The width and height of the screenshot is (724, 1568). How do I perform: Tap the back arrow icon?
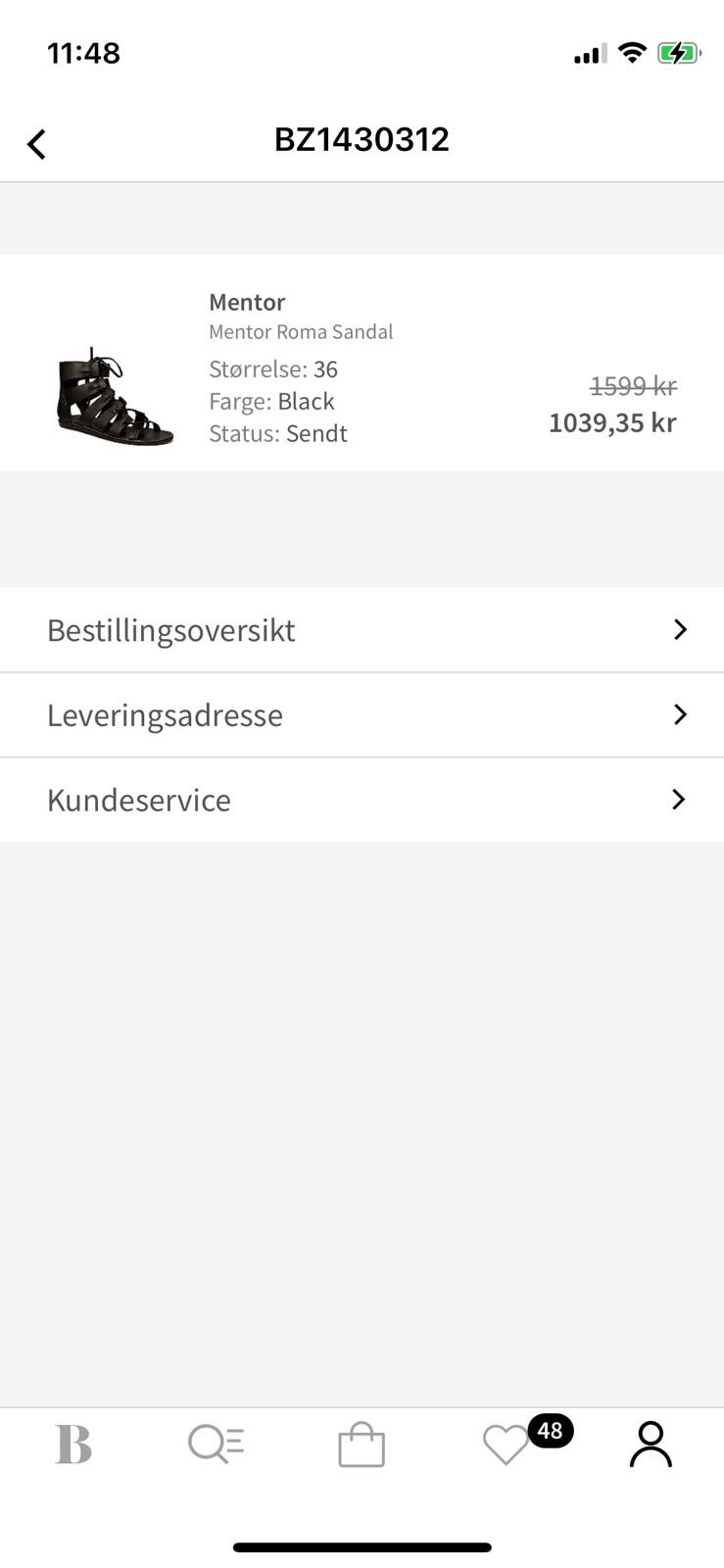pos(36,143)
